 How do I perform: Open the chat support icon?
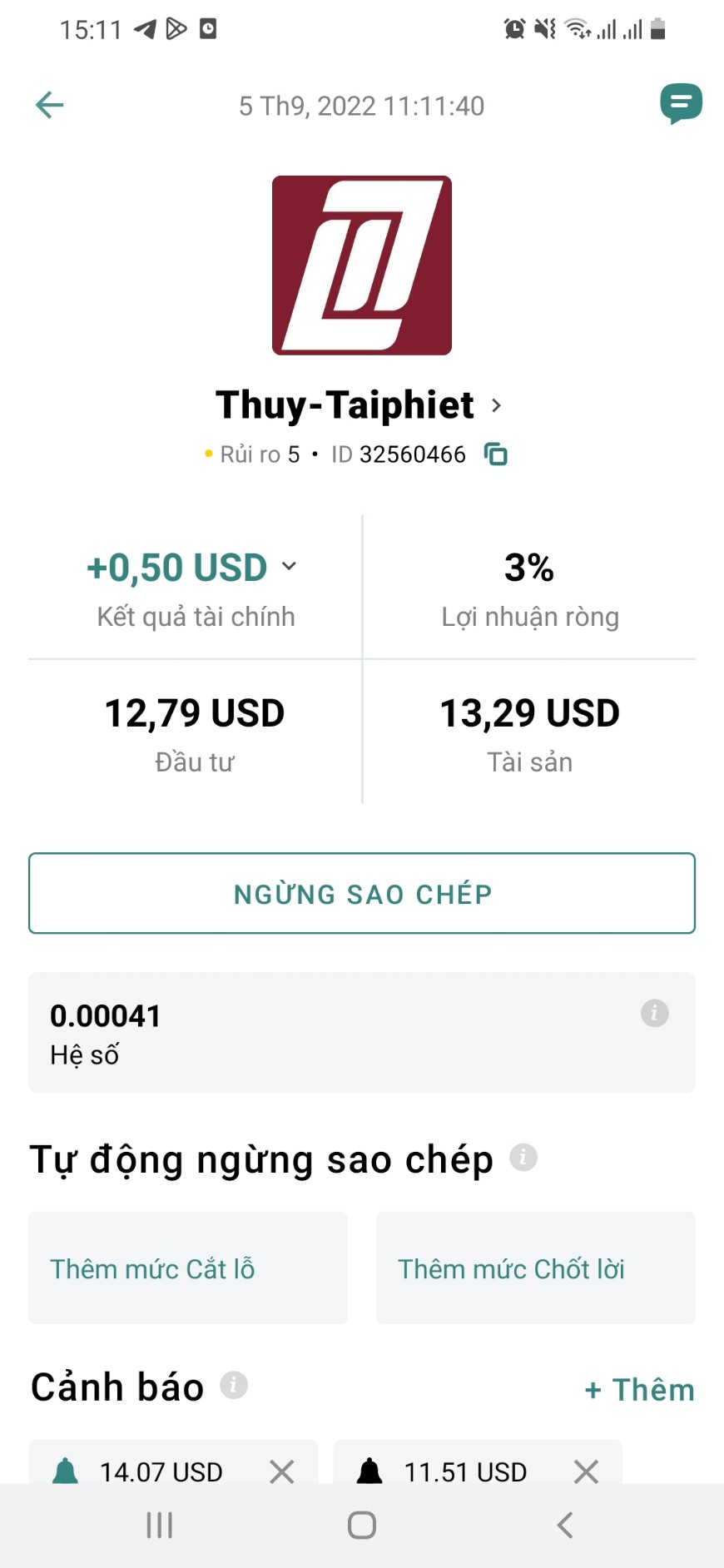click(x=681, y=103)
